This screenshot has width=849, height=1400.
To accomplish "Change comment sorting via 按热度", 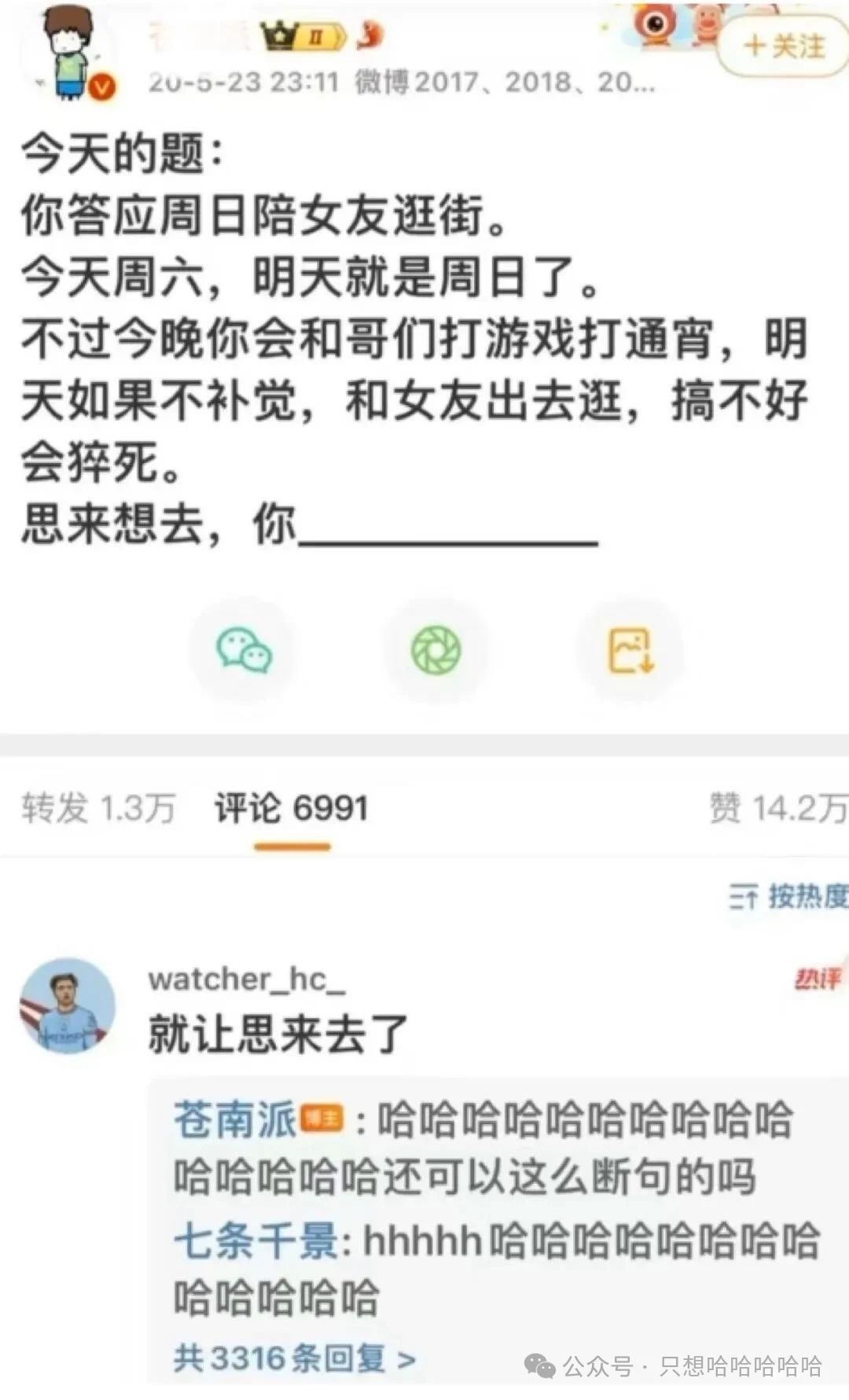I will (x=790, y=895).
